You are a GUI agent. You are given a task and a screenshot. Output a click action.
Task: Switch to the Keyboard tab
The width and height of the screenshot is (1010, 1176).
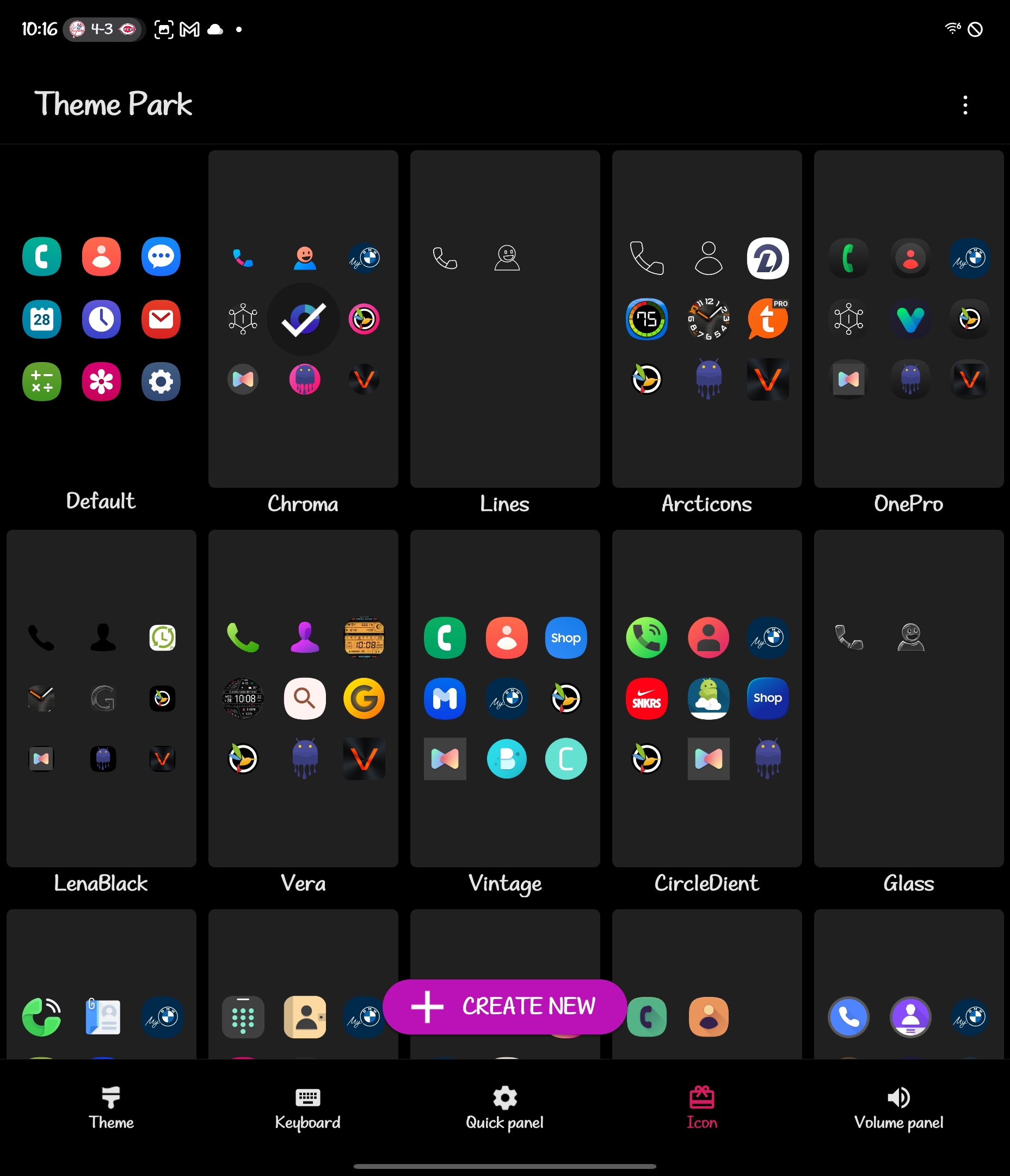pos(307,1107)
